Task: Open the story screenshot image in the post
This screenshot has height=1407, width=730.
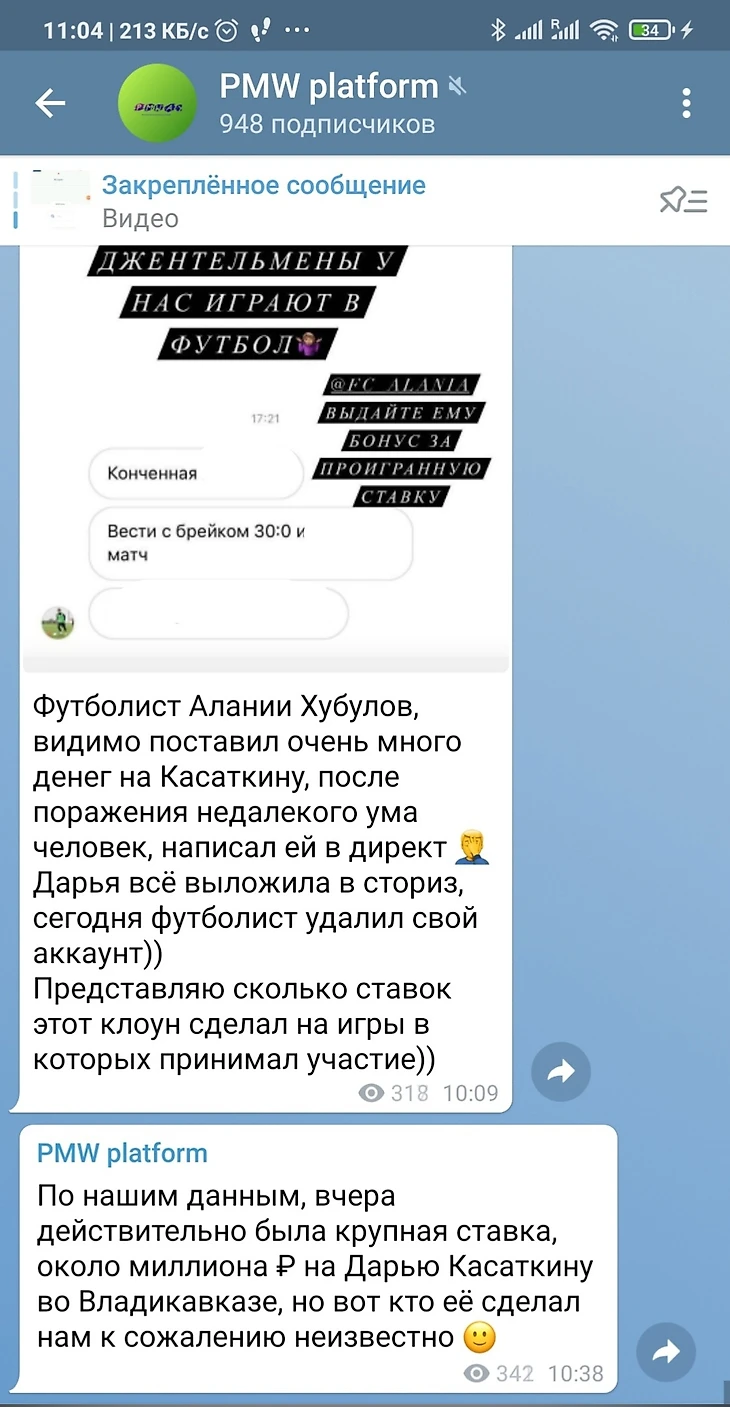Action: coord(265,460)
